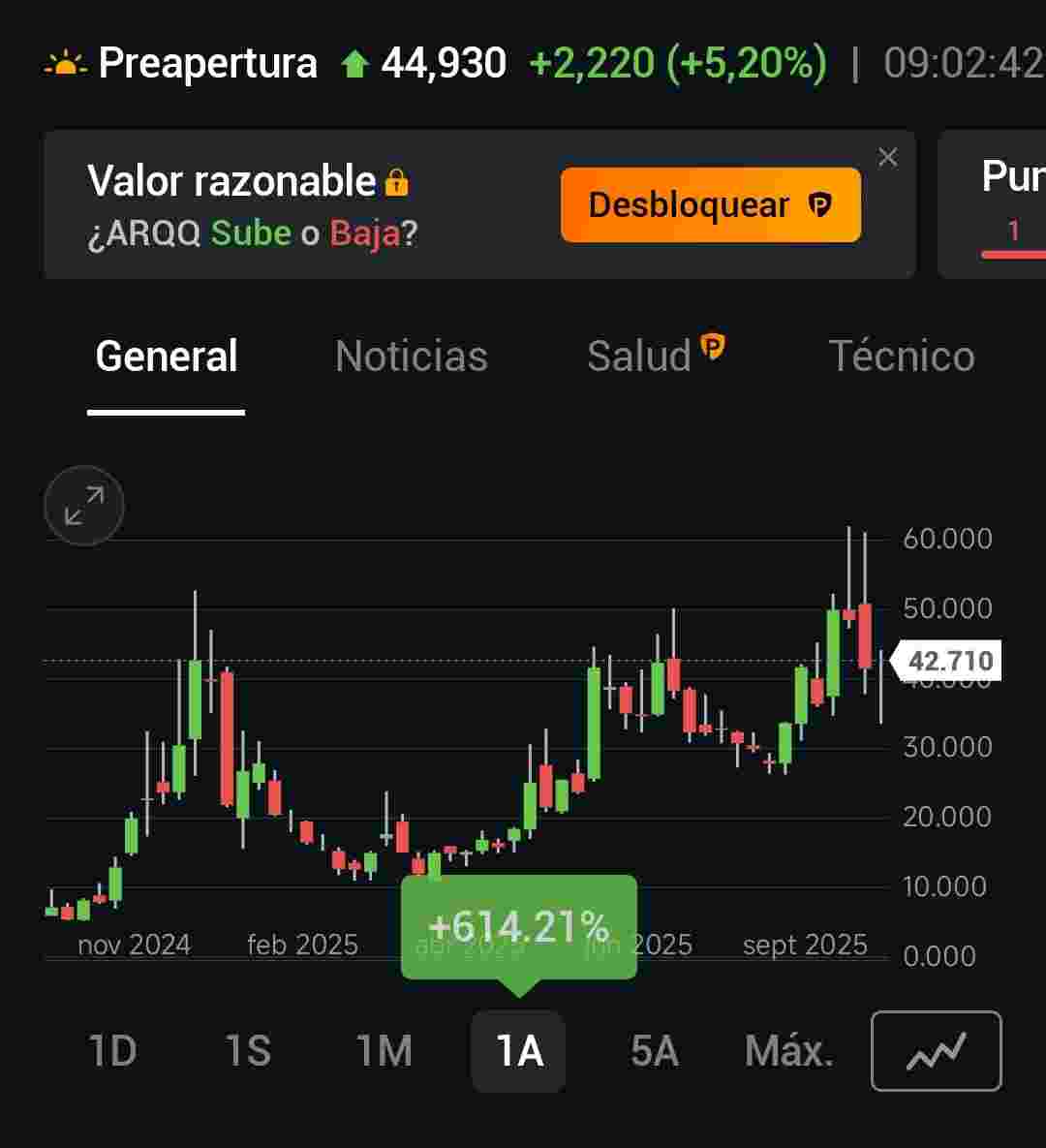This screenshot has width=1046, height=1148.
Task: Toggle chart range to Máx
Action: coord(789,1050)
